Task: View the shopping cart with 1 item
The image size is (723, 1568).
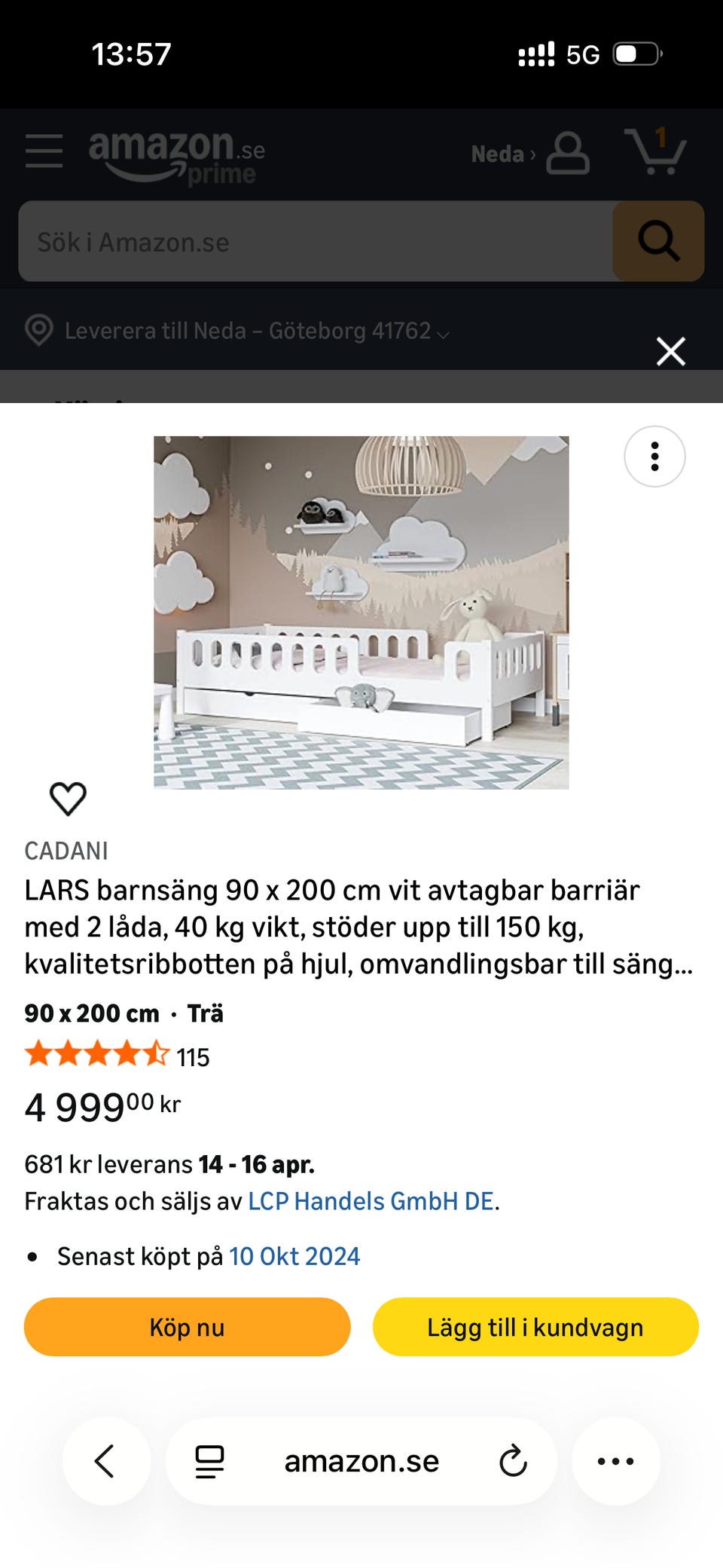Action: coord(657,151)
